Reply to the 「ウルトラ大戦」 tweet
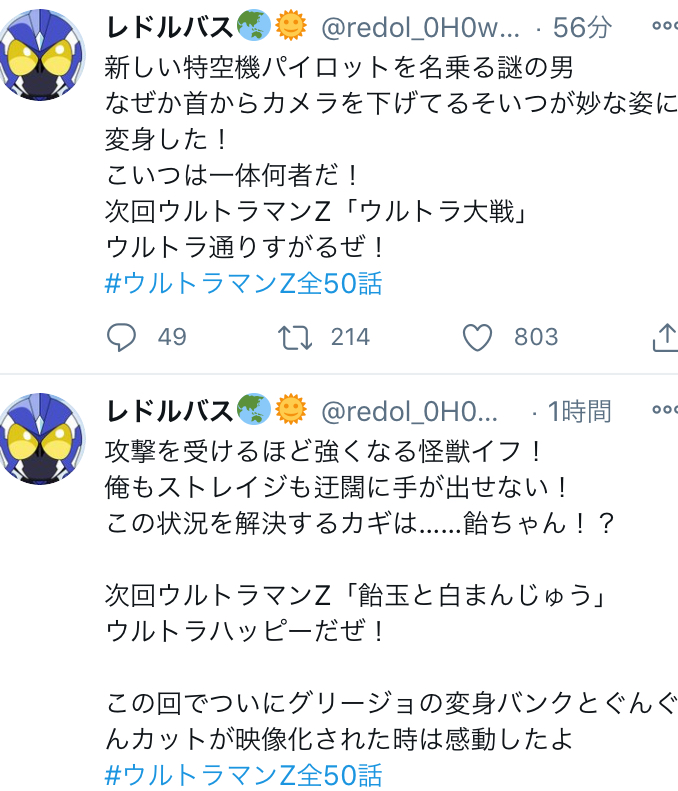This screenshot has width=678, height=791. coord(122,338)
